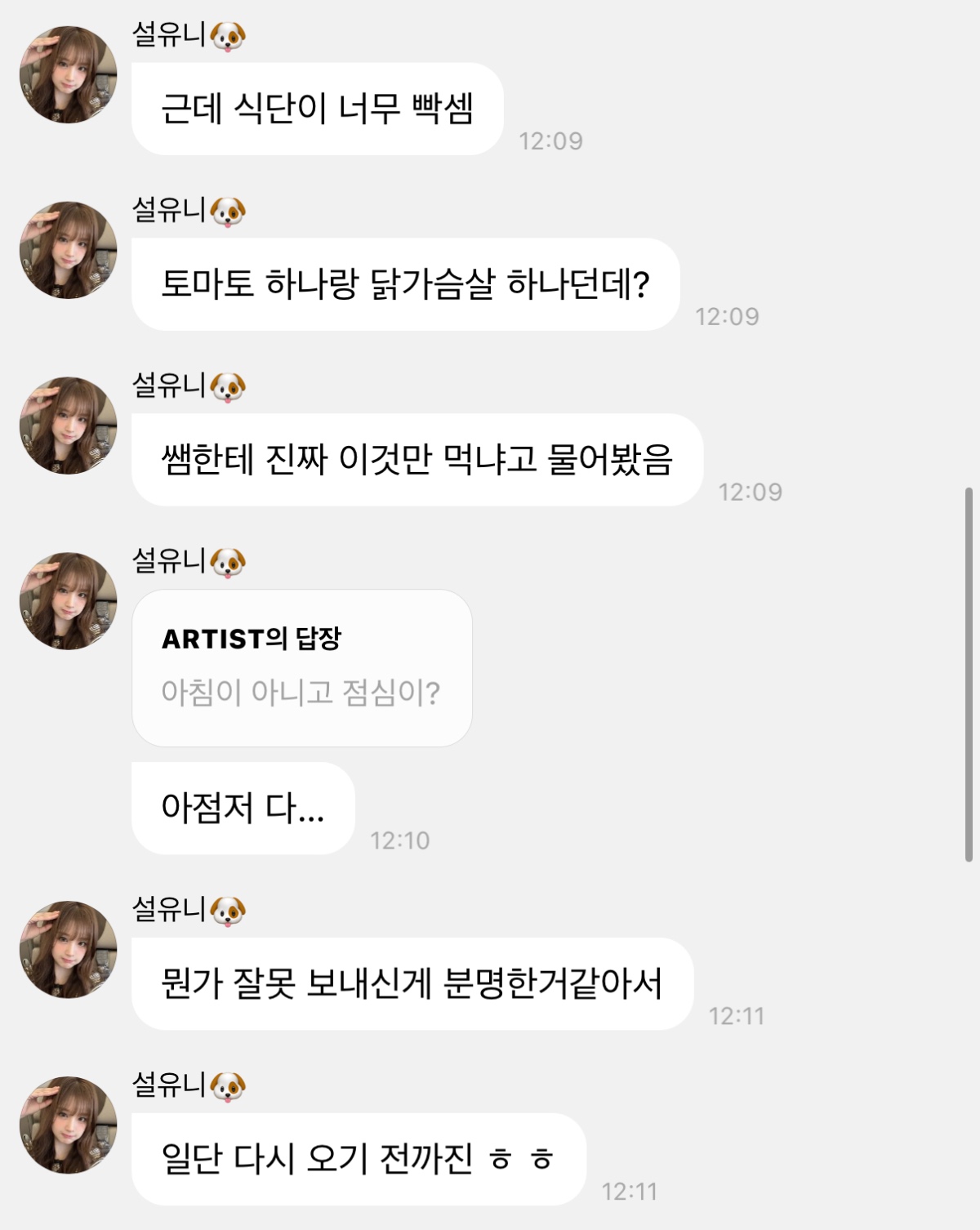The width and height of the screenshot is (980, 1230).
Task: Open 설유니's profile photo beside '토마토 하나랑 닭가슴살 하나던데?'
Action: pos(68,250)
